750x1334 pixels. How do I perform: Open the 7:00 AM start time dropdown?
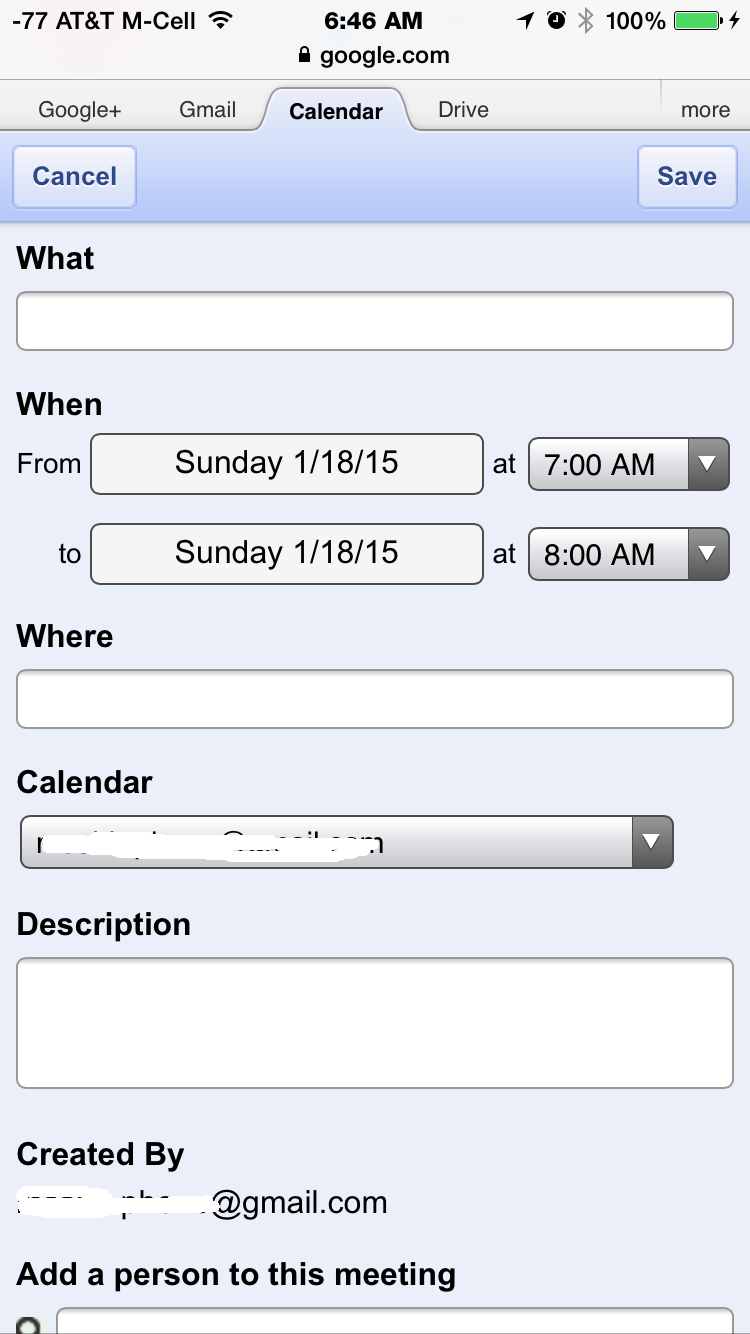(x=628, y=465)
